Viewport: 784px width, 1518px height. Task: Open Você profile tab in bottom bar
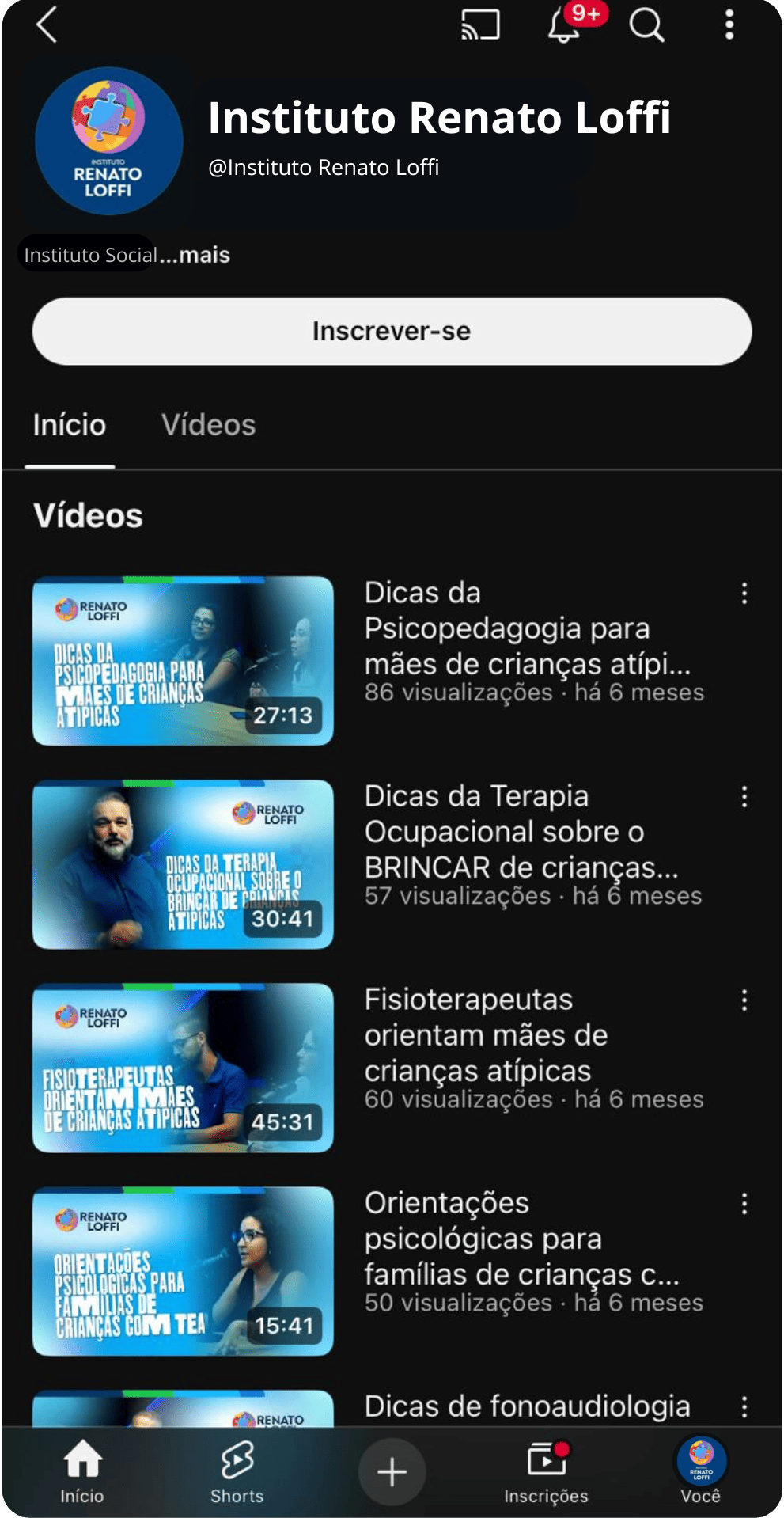[702, 1468]
